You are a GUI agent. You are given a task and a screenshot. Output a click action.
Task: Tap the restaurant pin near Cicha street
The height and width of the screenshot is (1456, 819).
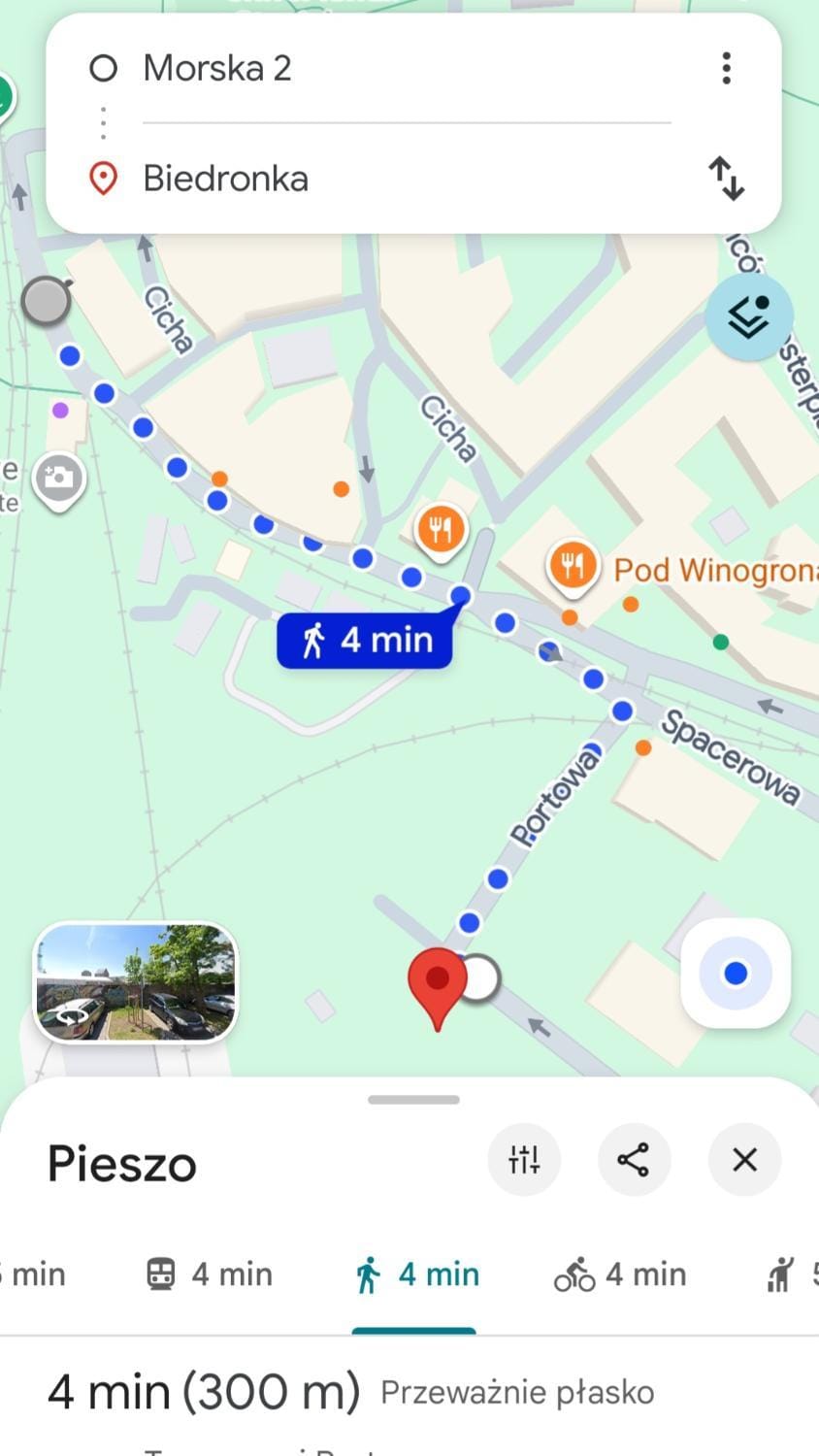(441, 527)
